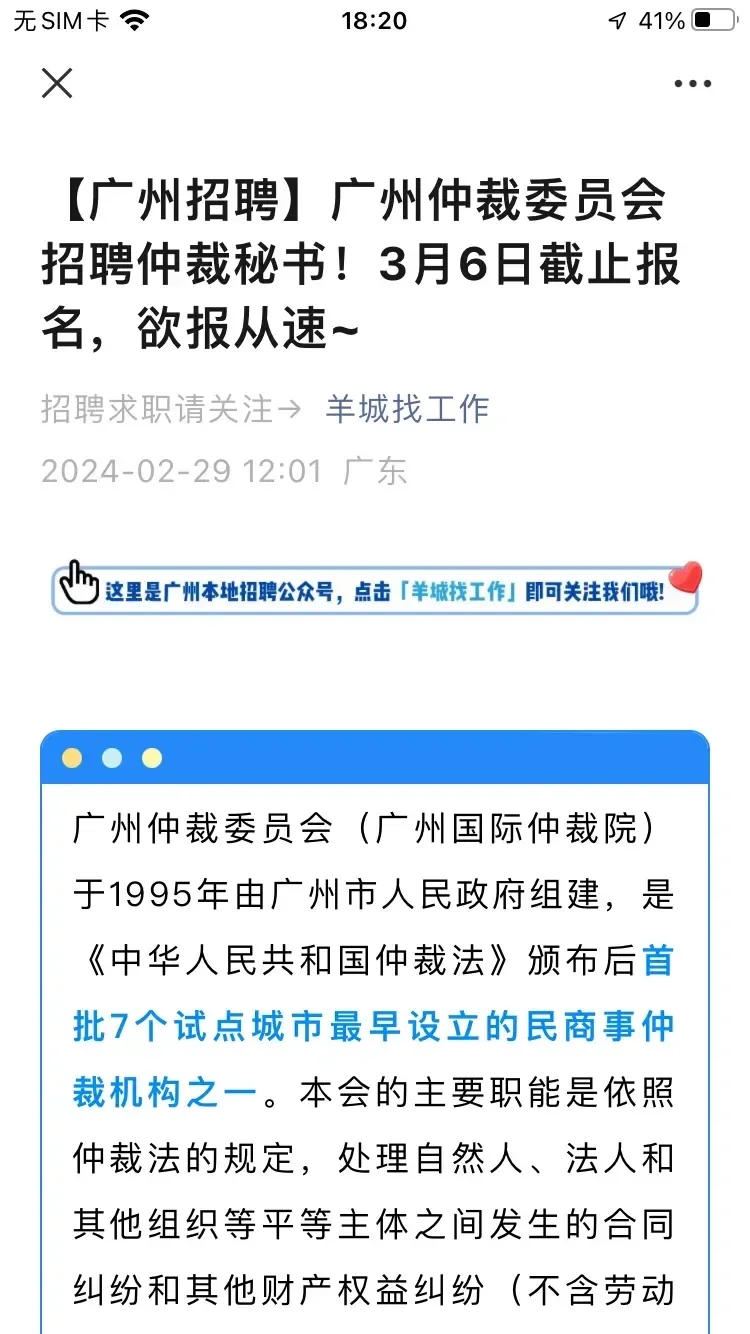Open the three-dot overflow menu
Image resolution: width=750 pixels, height=1334 pixels.
(692, 84)
